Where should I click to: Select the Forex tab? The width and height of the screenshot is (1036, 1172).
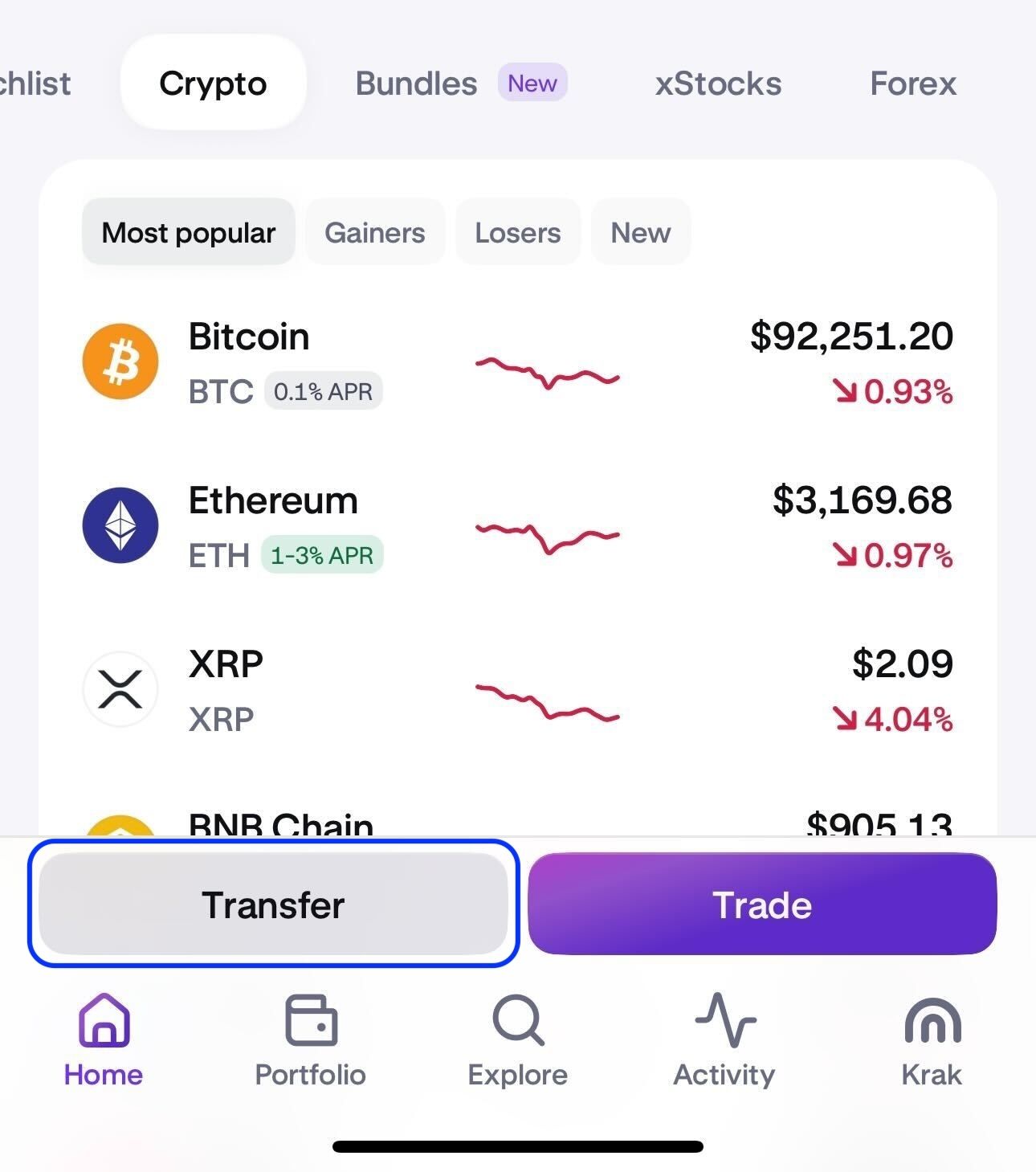pyautogui.click(x=912, y=83)
